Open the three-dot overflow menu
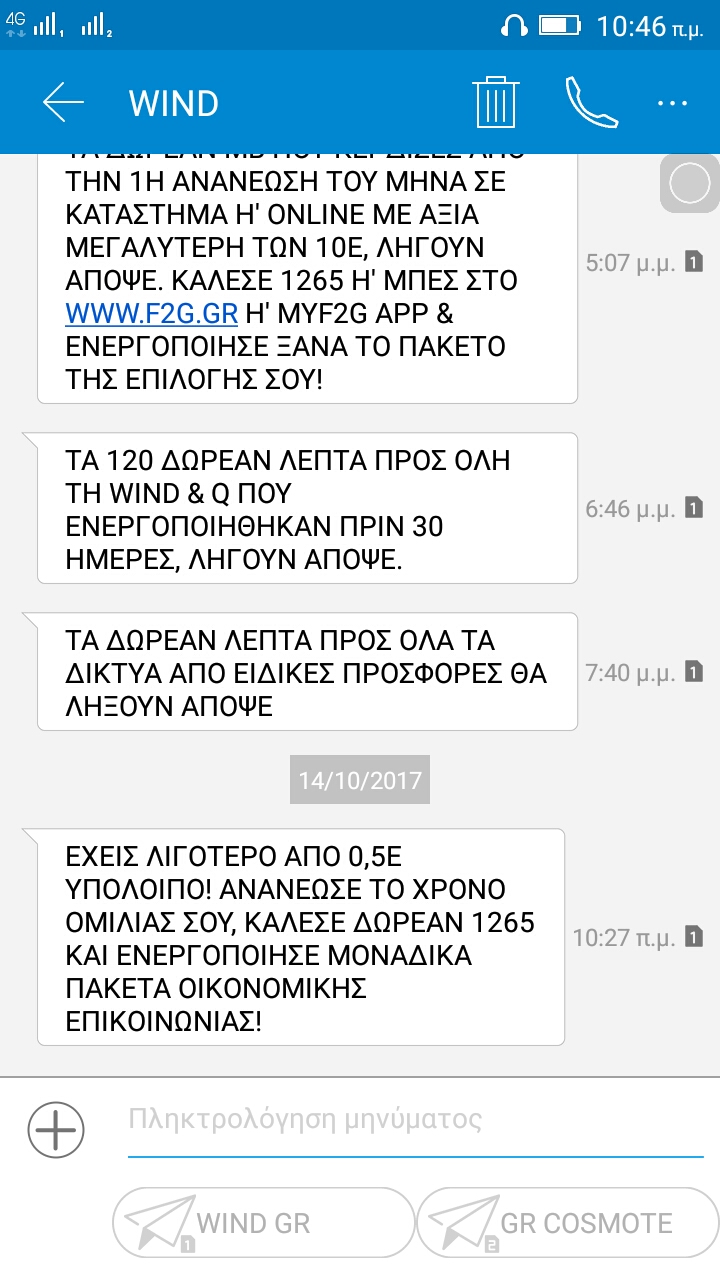This screenshot has width=720, height=1280. 673,103
